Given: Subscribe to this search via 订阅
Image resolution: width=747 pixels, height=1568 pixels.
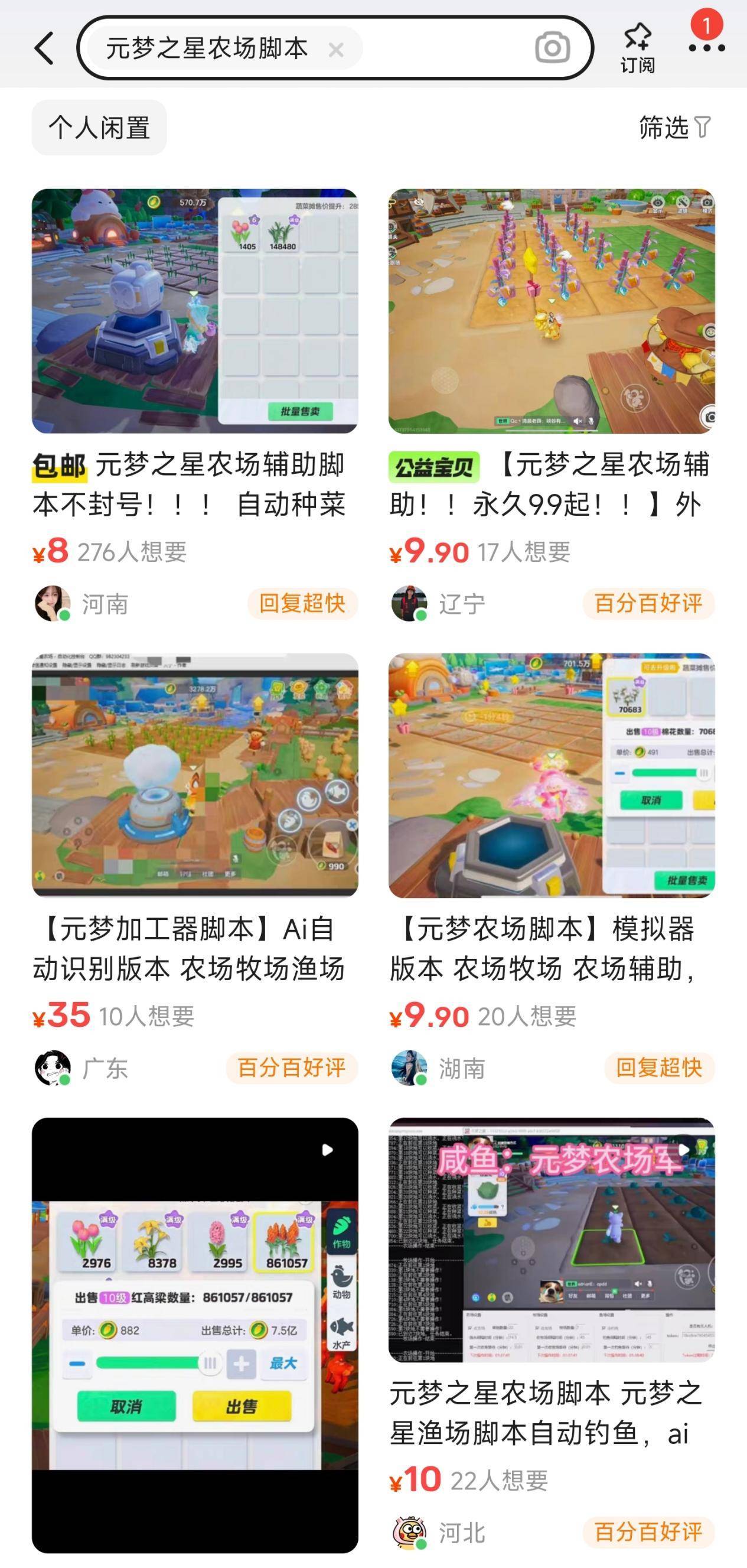Looking at the screenshot, I should pyautogui.click(x=637, y=48).
